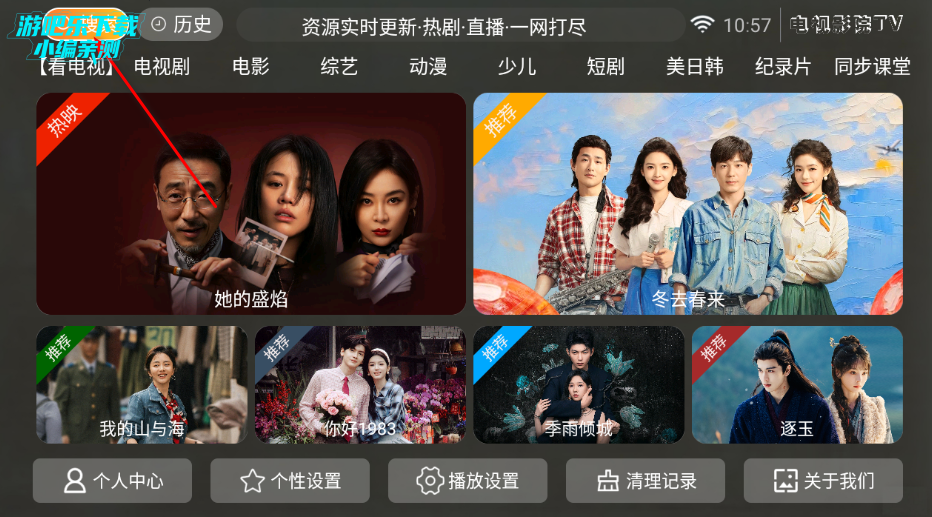Screen dimensions: 932x517
Task: Switch to the 【看电视】 tab
Action: coord(72,67)
